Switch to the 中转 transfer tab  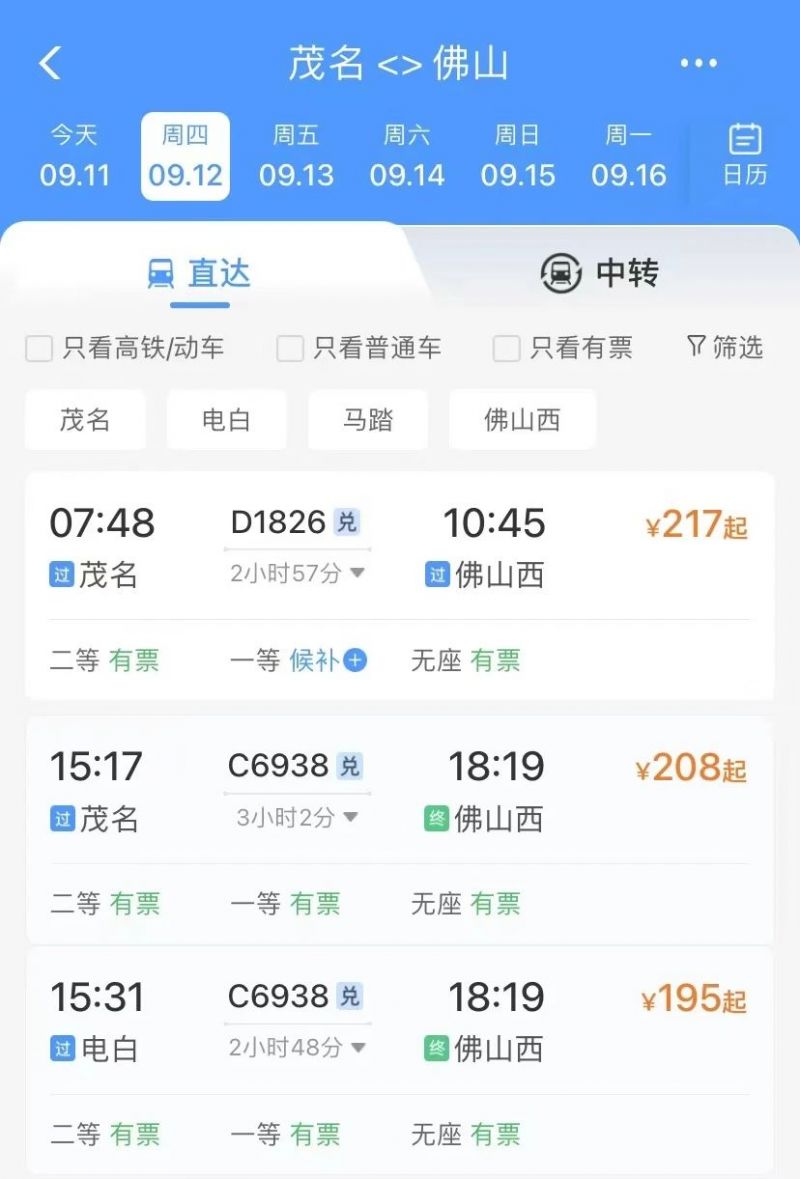[600, 273]
